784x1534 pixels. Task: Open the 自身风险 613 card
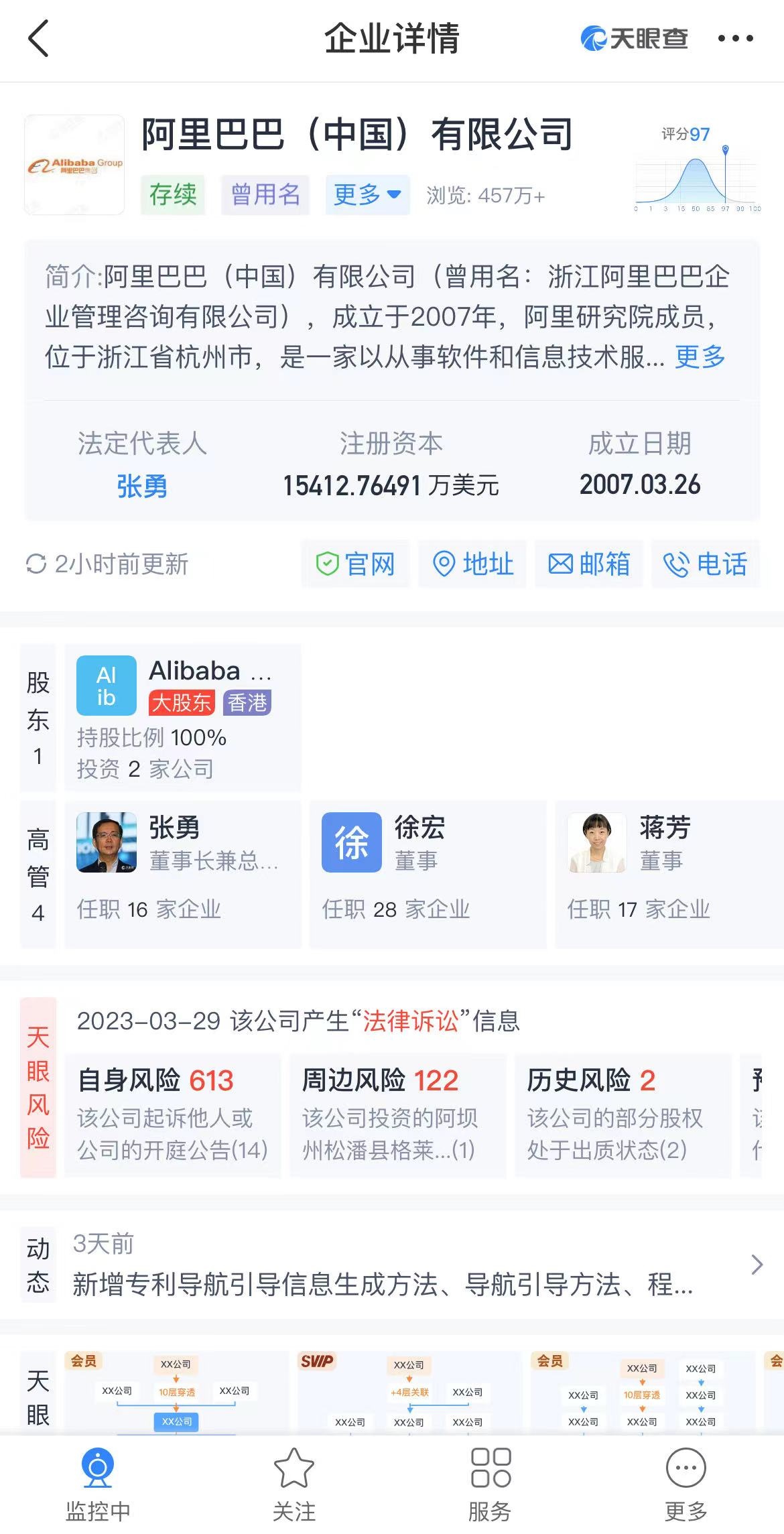coord(173,1115)
